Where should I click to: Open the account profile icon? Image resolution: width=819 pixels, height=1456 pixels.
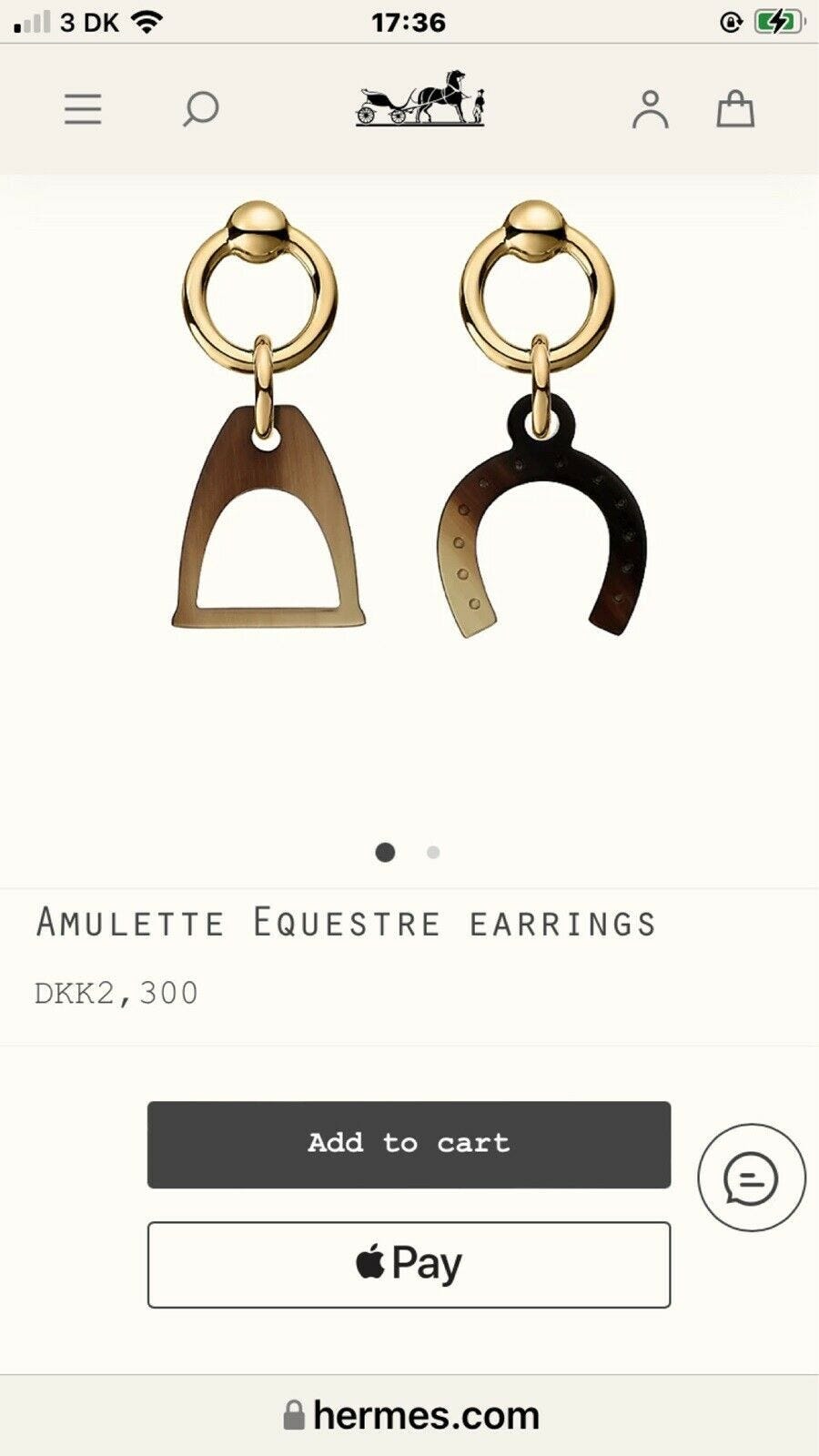[650, 109]
